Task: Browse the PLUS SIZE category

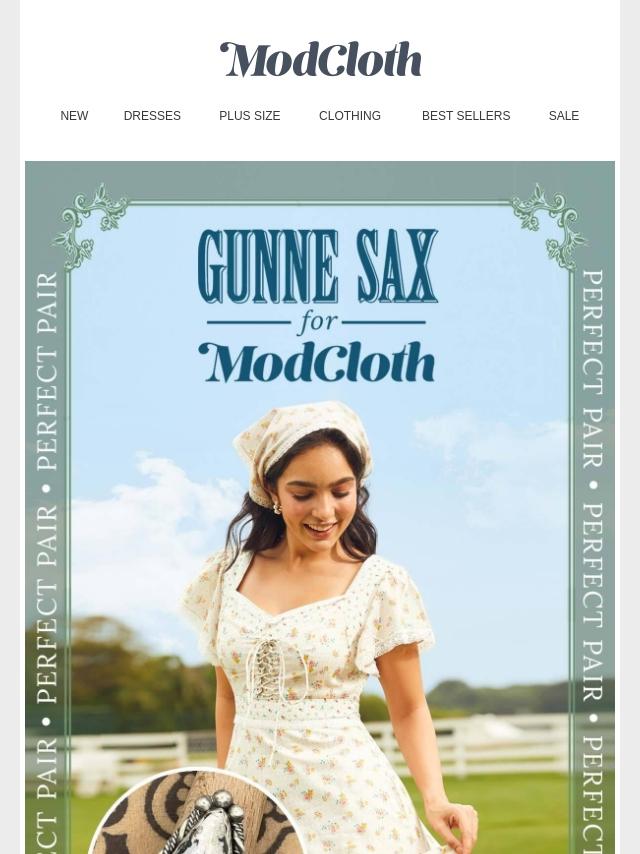Action: point(249,116)
